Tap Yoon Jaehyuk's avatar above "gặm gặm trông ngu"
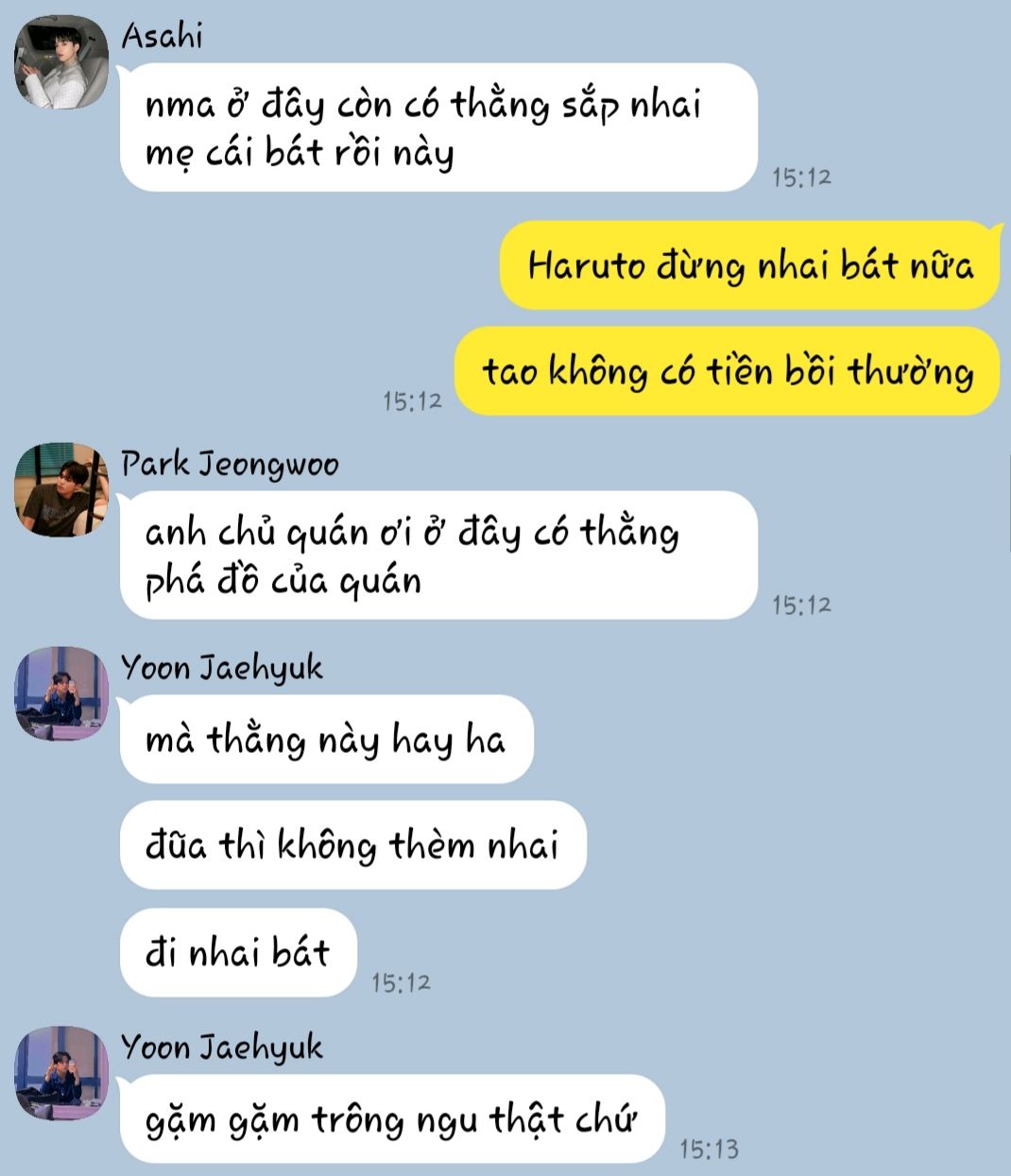The height and width of the screenshot is (1176, 1011). coord(61,1073)
